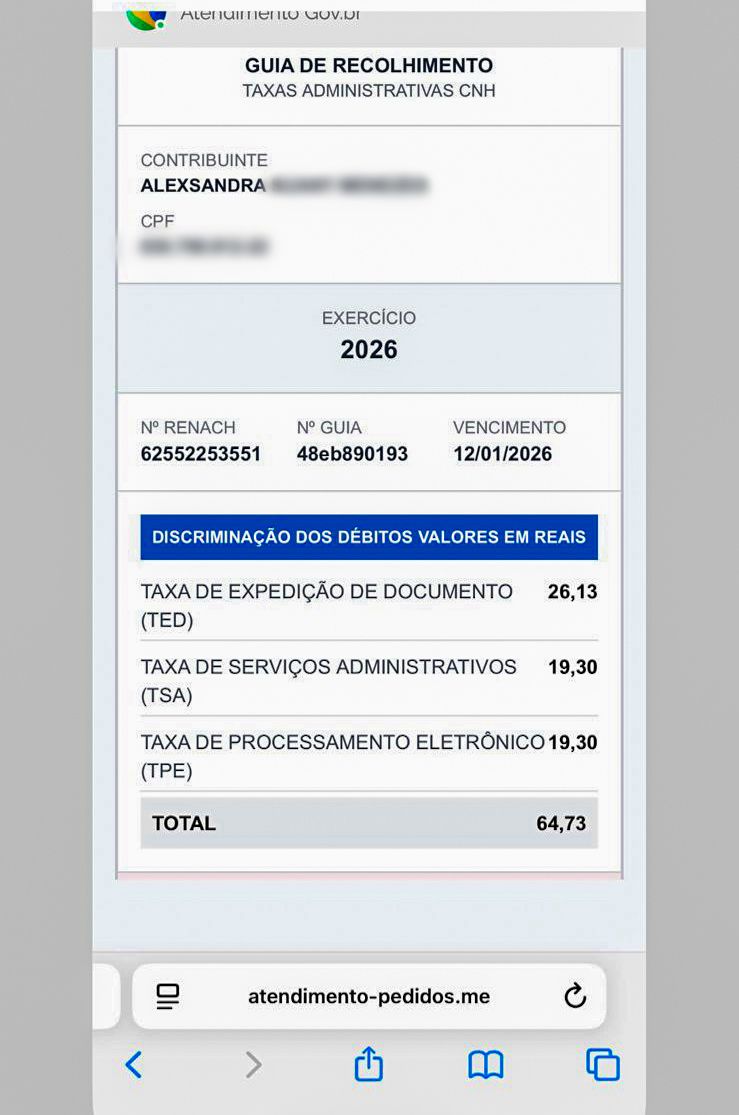Image resolution: width=739 pixels, height=1115 pixels.
Task: Go back to the previous page
Action: pos(134,1064)
